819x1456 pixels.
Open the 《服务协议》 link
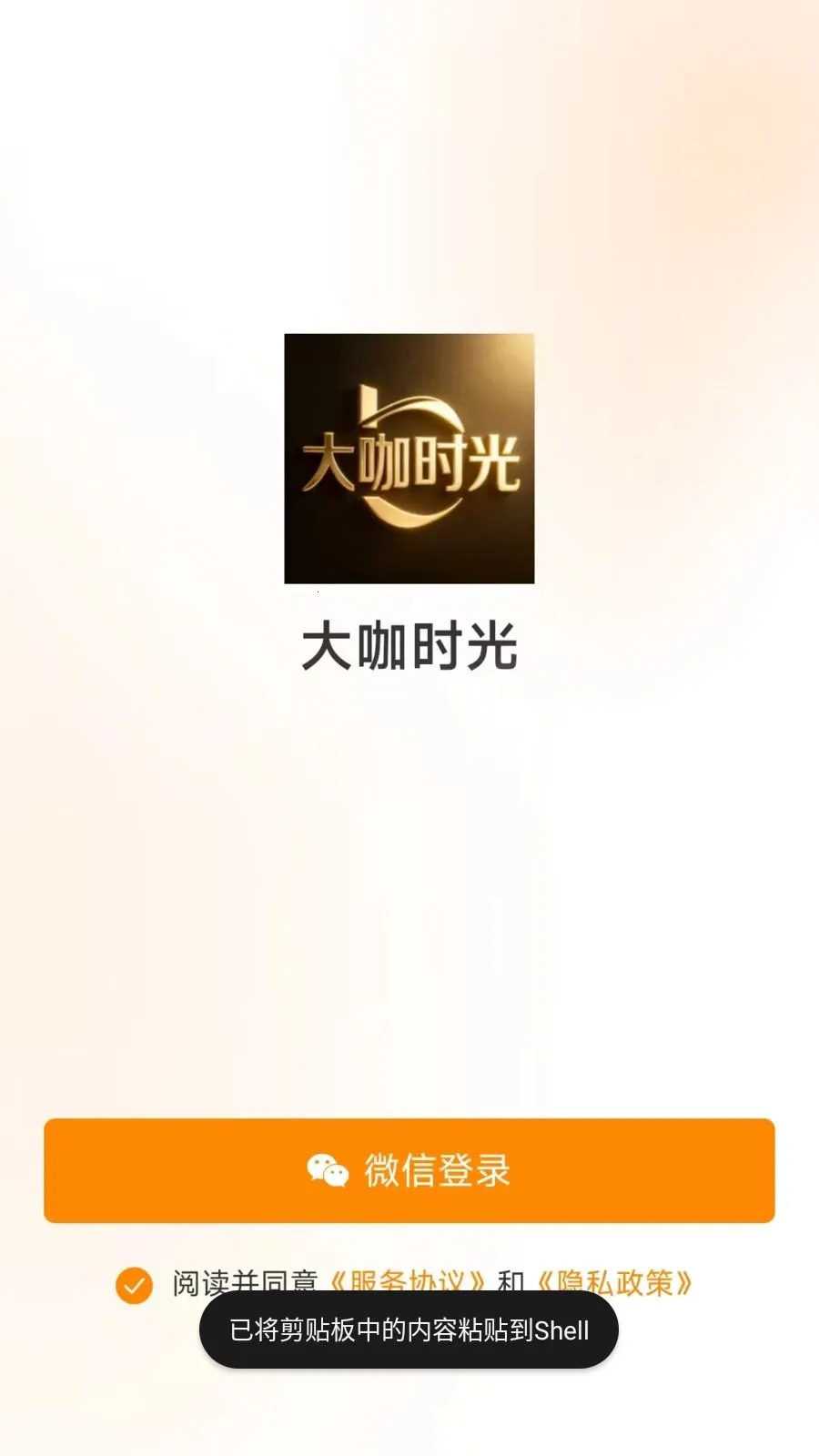(408, 1281)
